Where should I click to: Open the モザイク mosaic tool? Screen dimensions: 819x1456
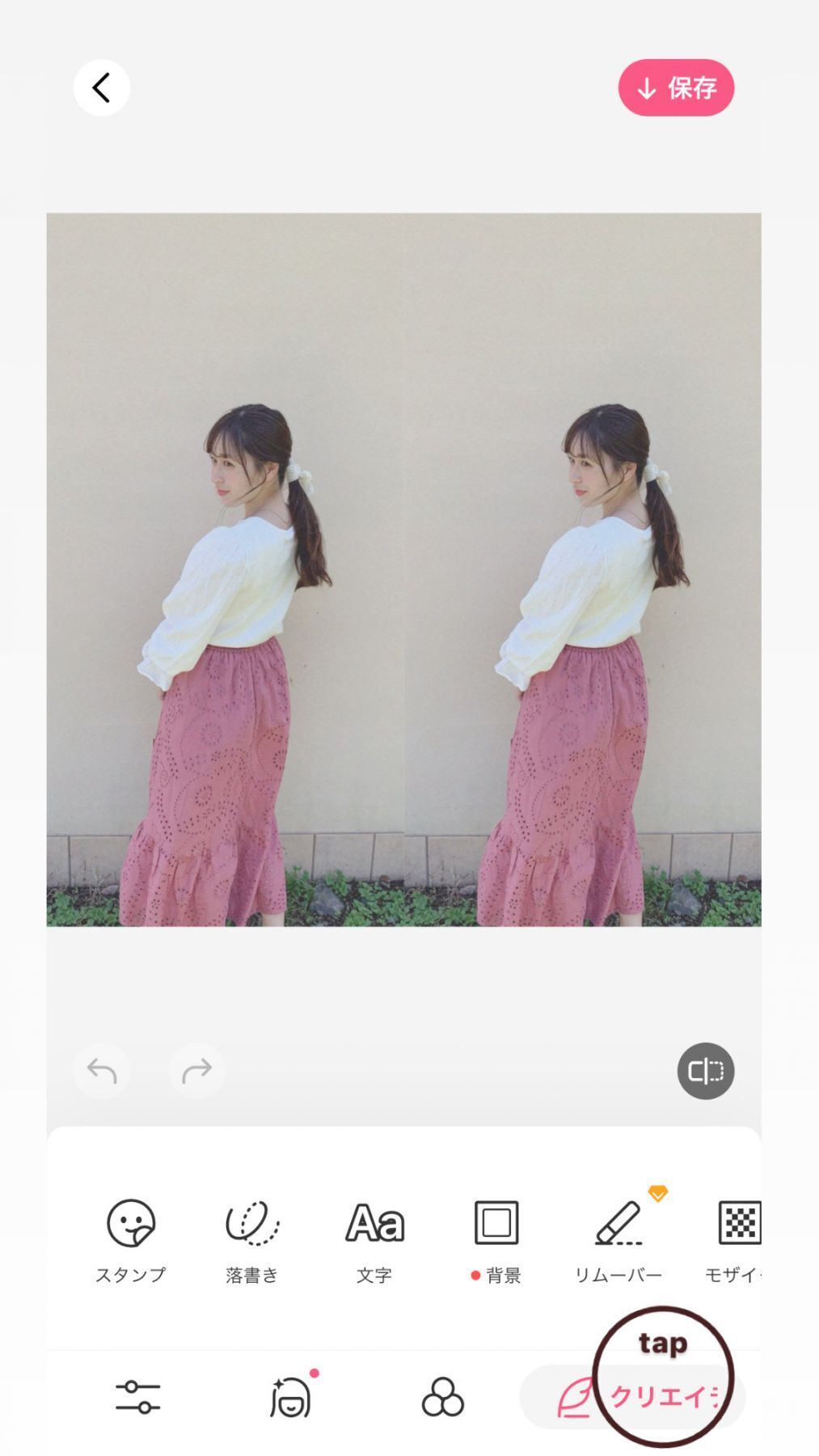pos(737,1239)
